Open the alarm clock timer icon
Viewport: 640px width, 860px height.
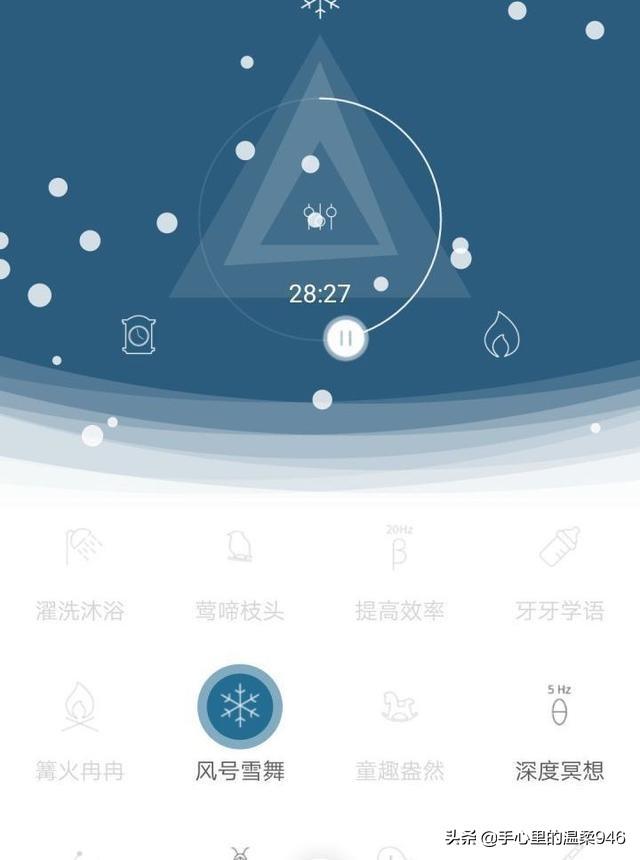click(x=139, y=334)
